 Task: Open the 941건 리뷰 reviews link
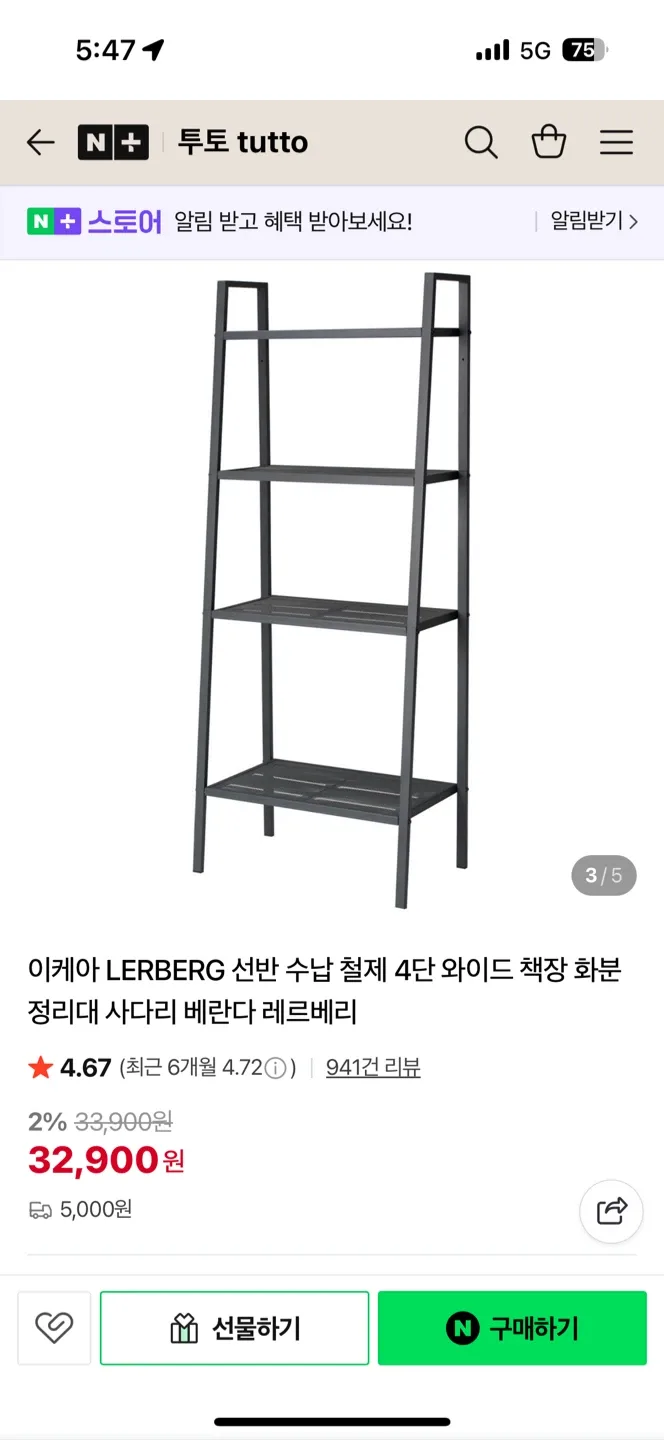(x=373, y=1068)
